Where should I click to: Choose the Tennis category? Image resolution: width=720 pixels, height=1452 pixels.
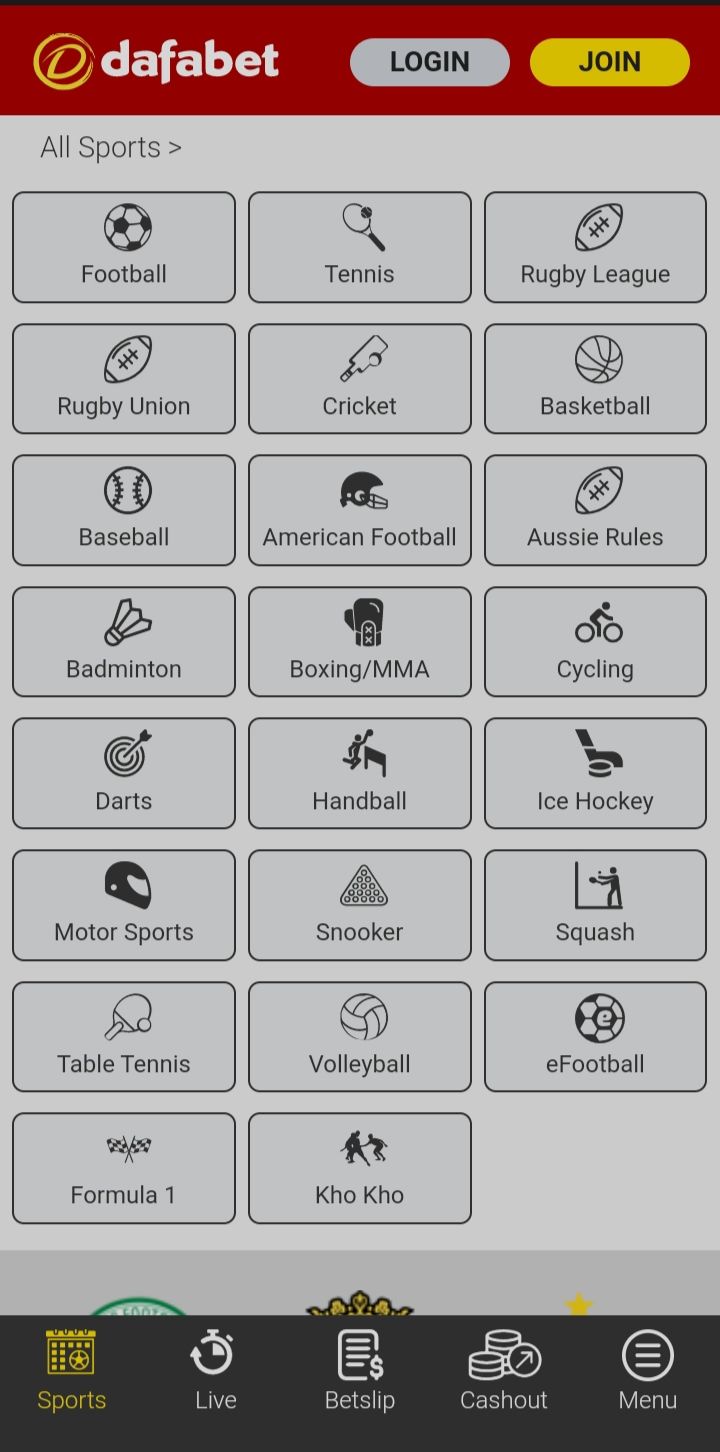tap(360, 247)
